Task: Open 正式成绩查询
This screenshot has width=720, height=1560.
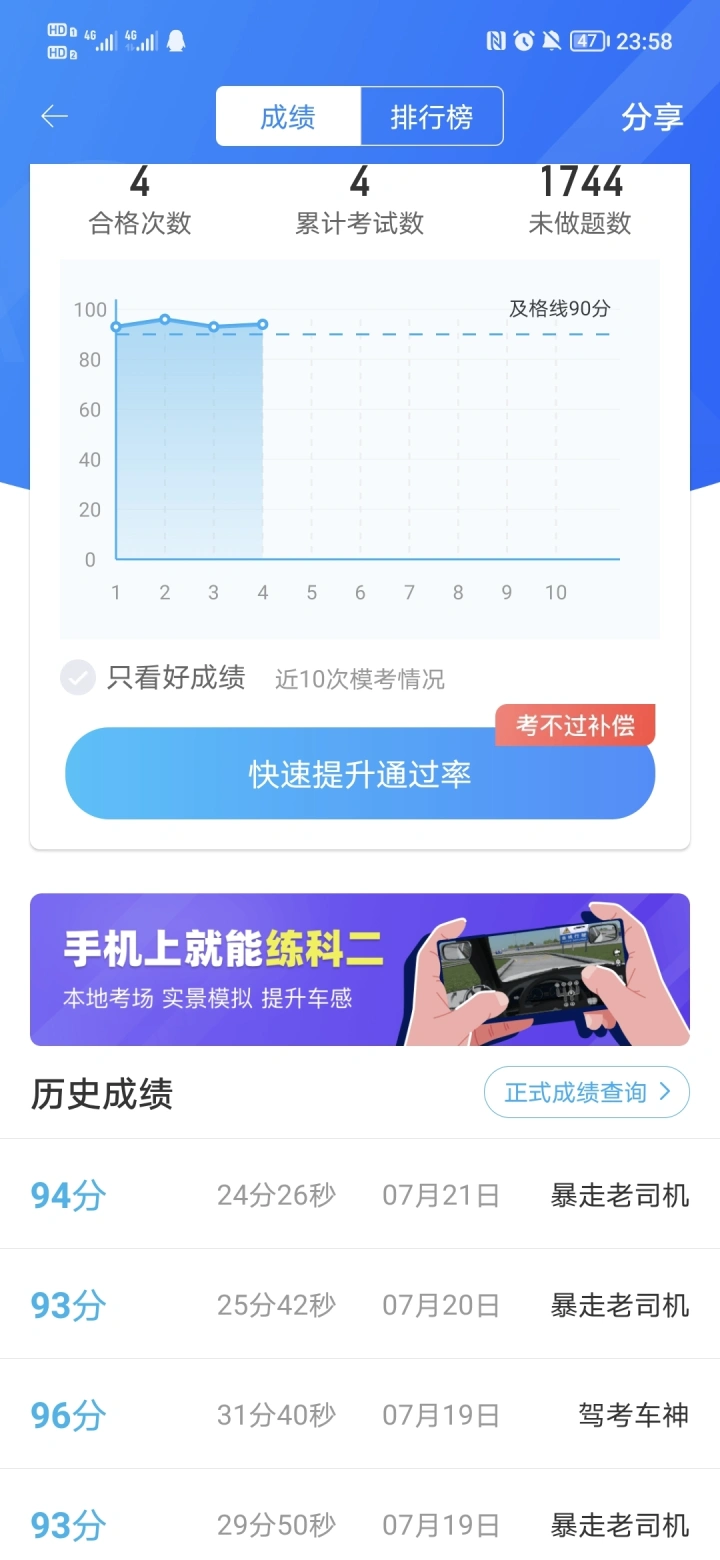Action: pos(587,1092)
